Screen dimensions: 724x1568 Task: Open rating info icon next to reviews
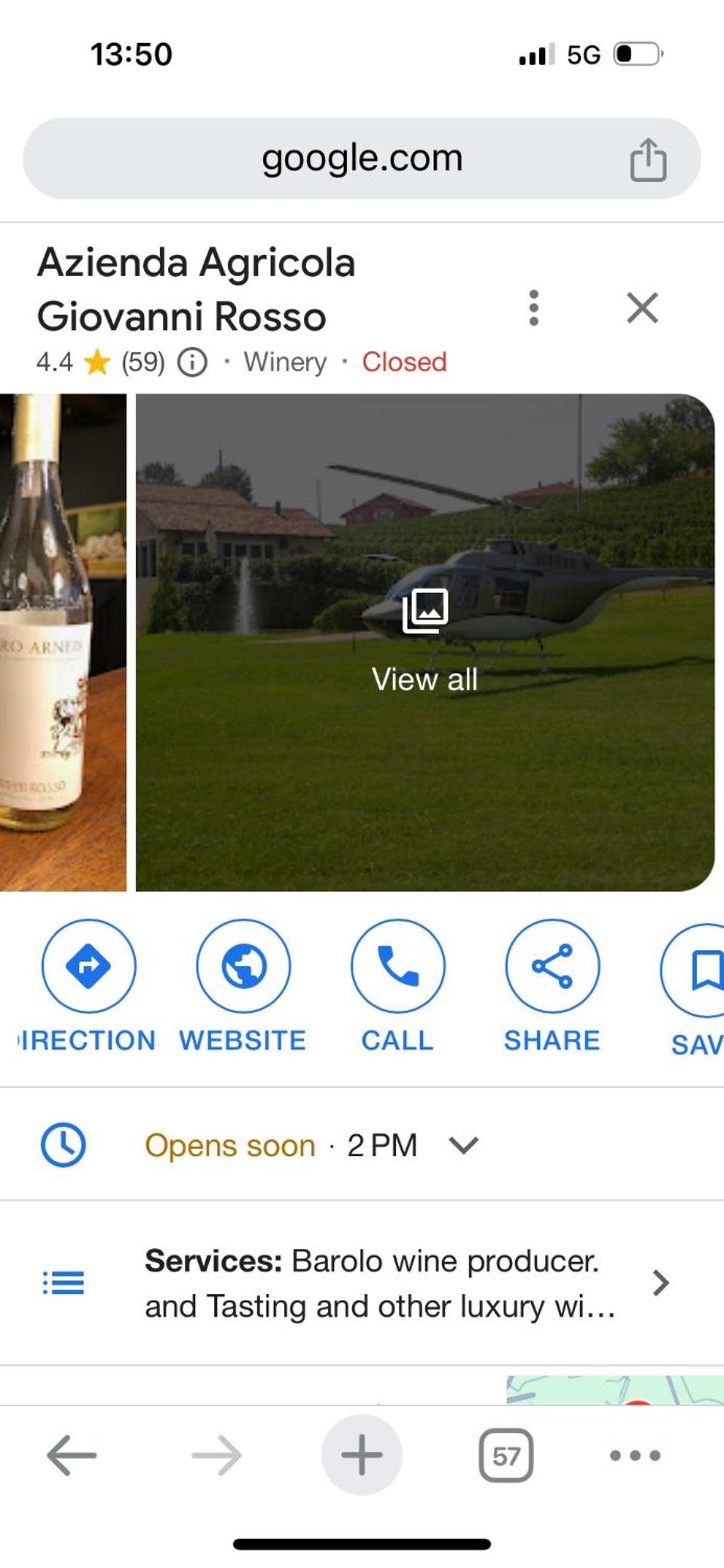tap(192, 362)
